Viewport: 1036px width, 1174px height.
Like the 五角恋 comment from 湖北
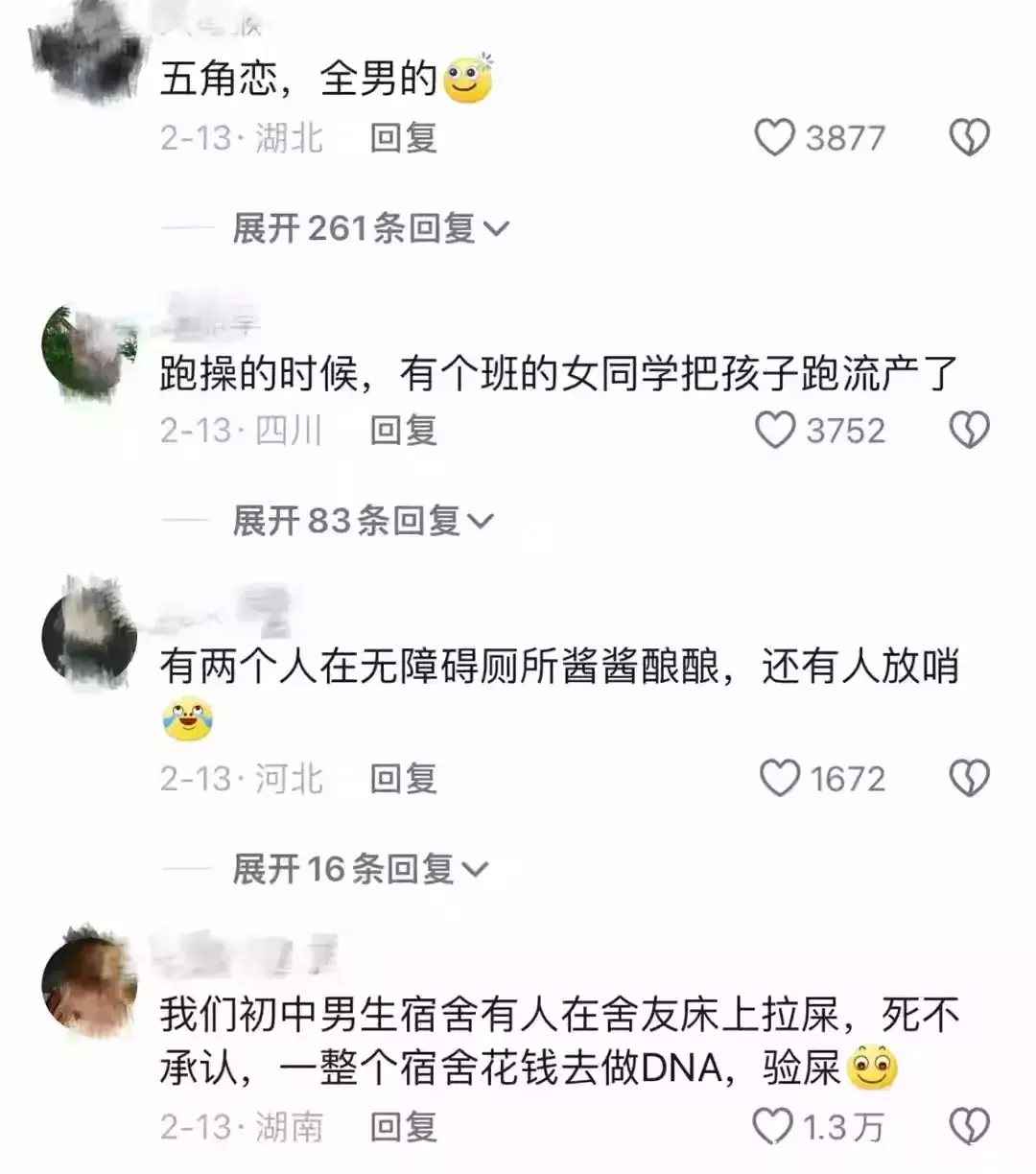775,138
